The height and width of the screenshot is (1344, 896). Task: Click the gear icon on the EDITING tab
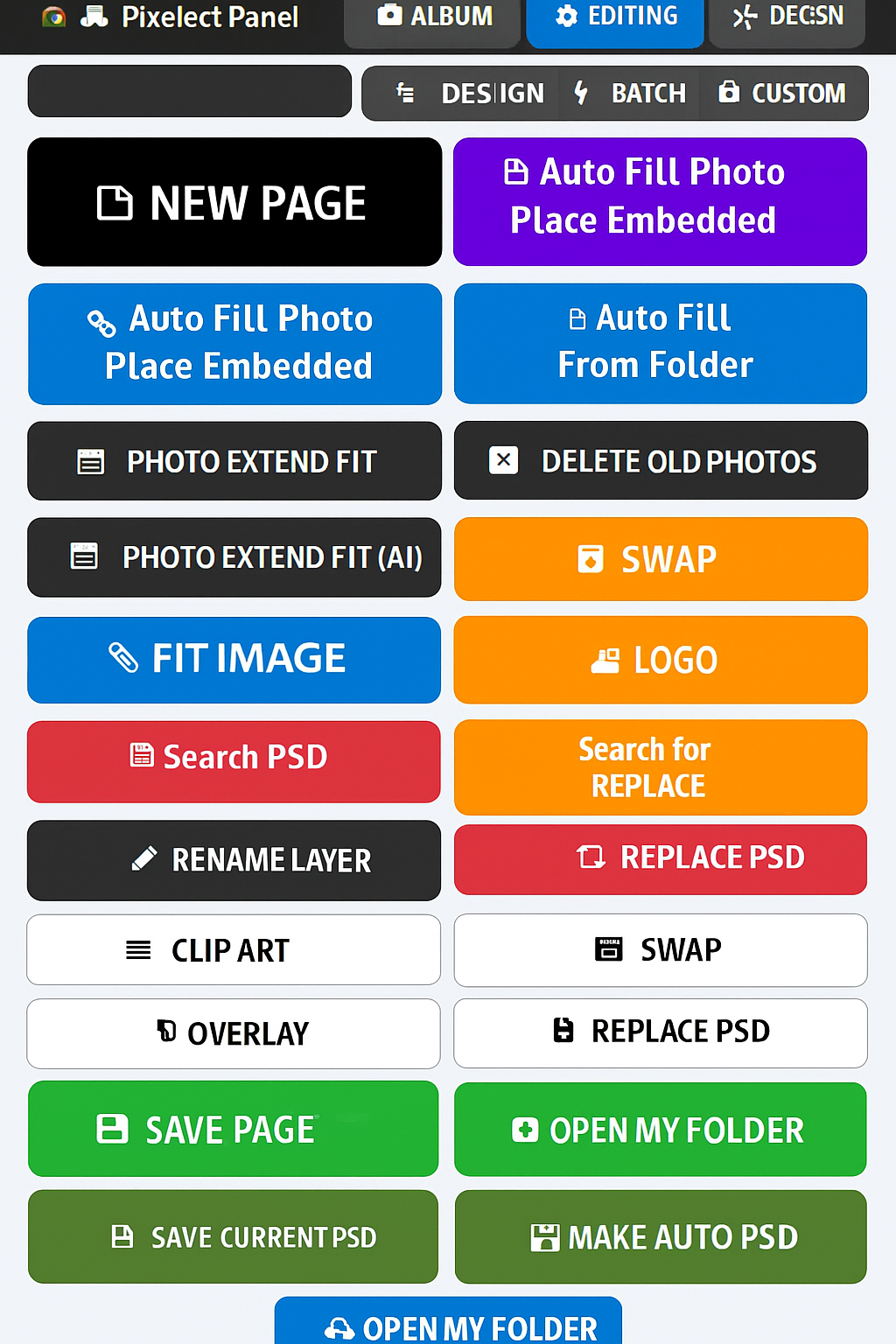point(564,15)
